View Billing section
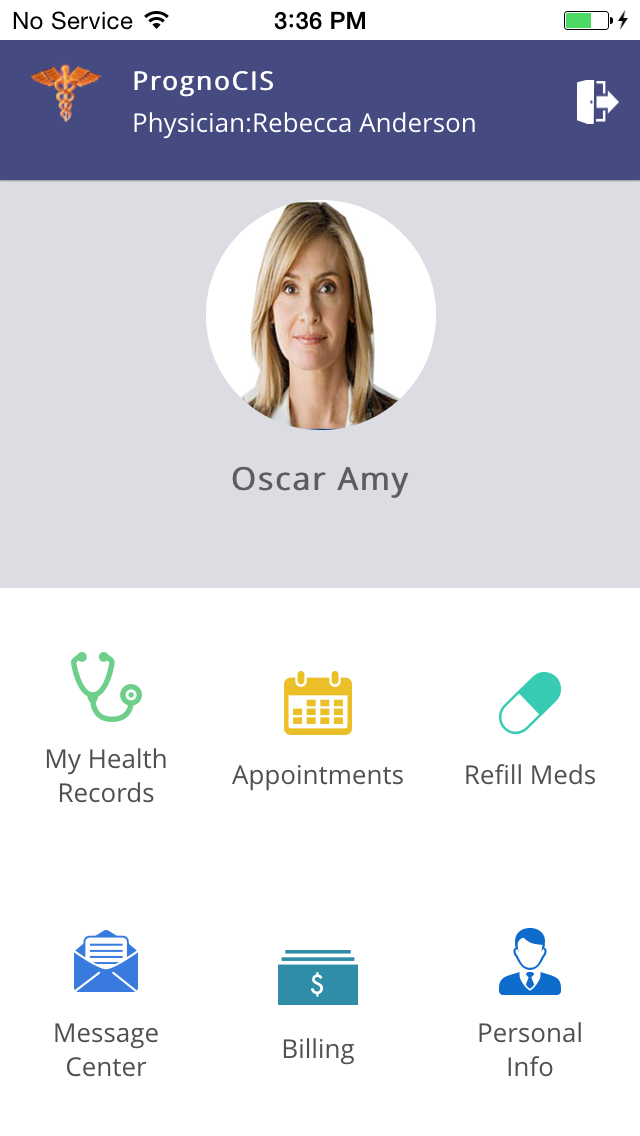Image resolution: width=640 pixels, height=1136 pixels. pyautogui.click(x=318, y=1003)
